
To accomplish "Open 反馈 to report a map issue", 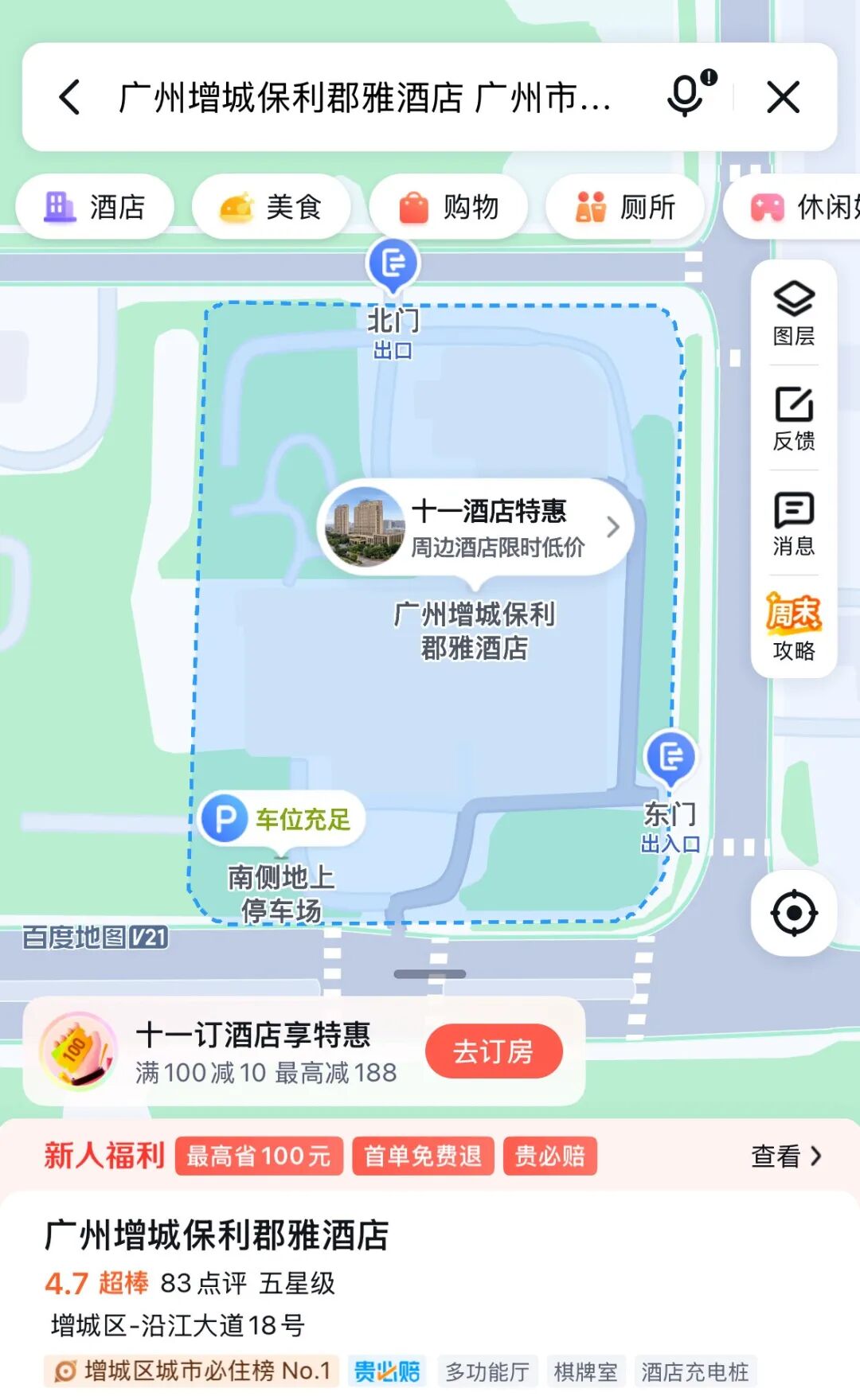I will (794, 419).
